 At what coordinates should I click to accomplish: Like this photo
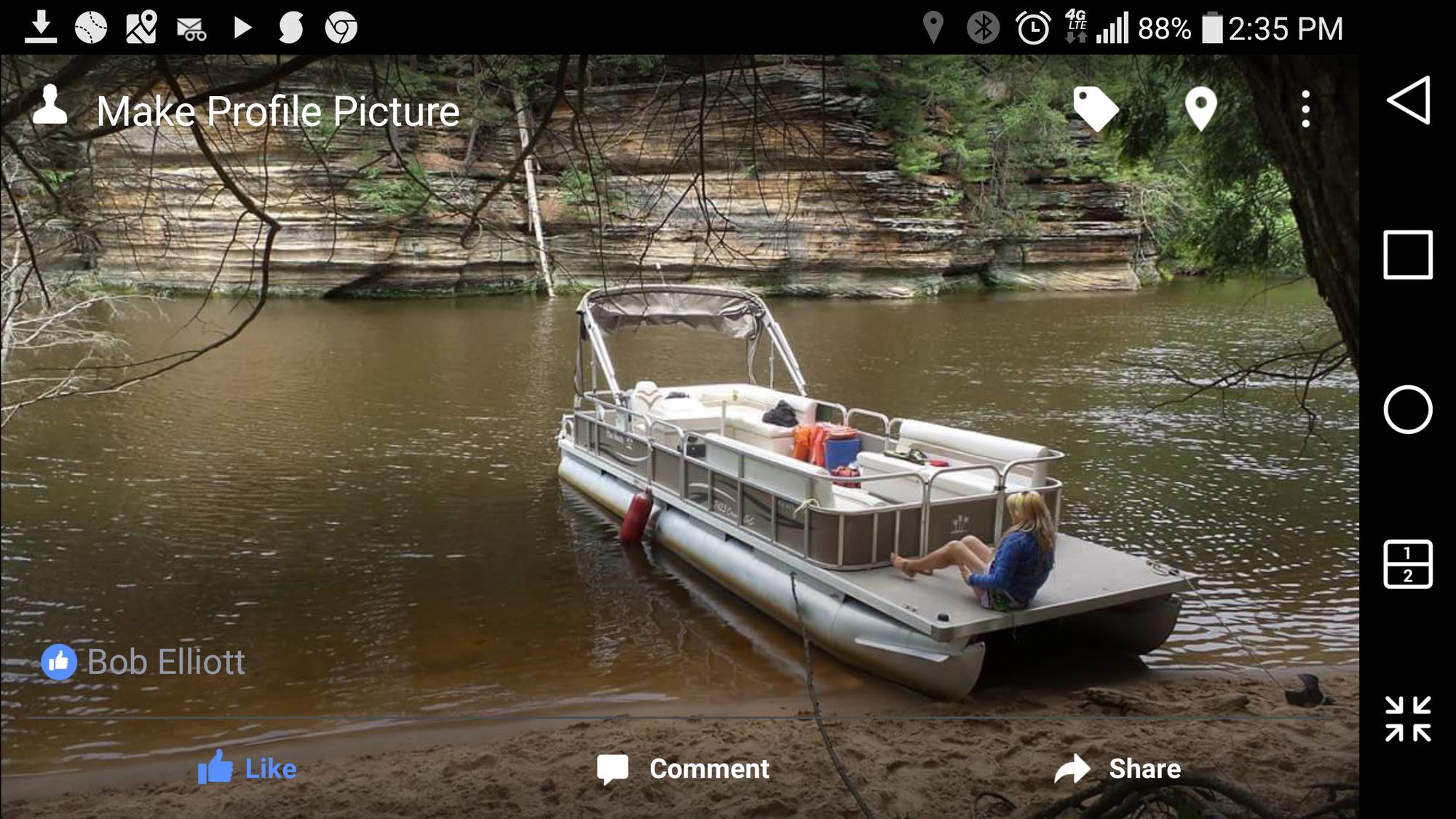click(x=248, y=768)
